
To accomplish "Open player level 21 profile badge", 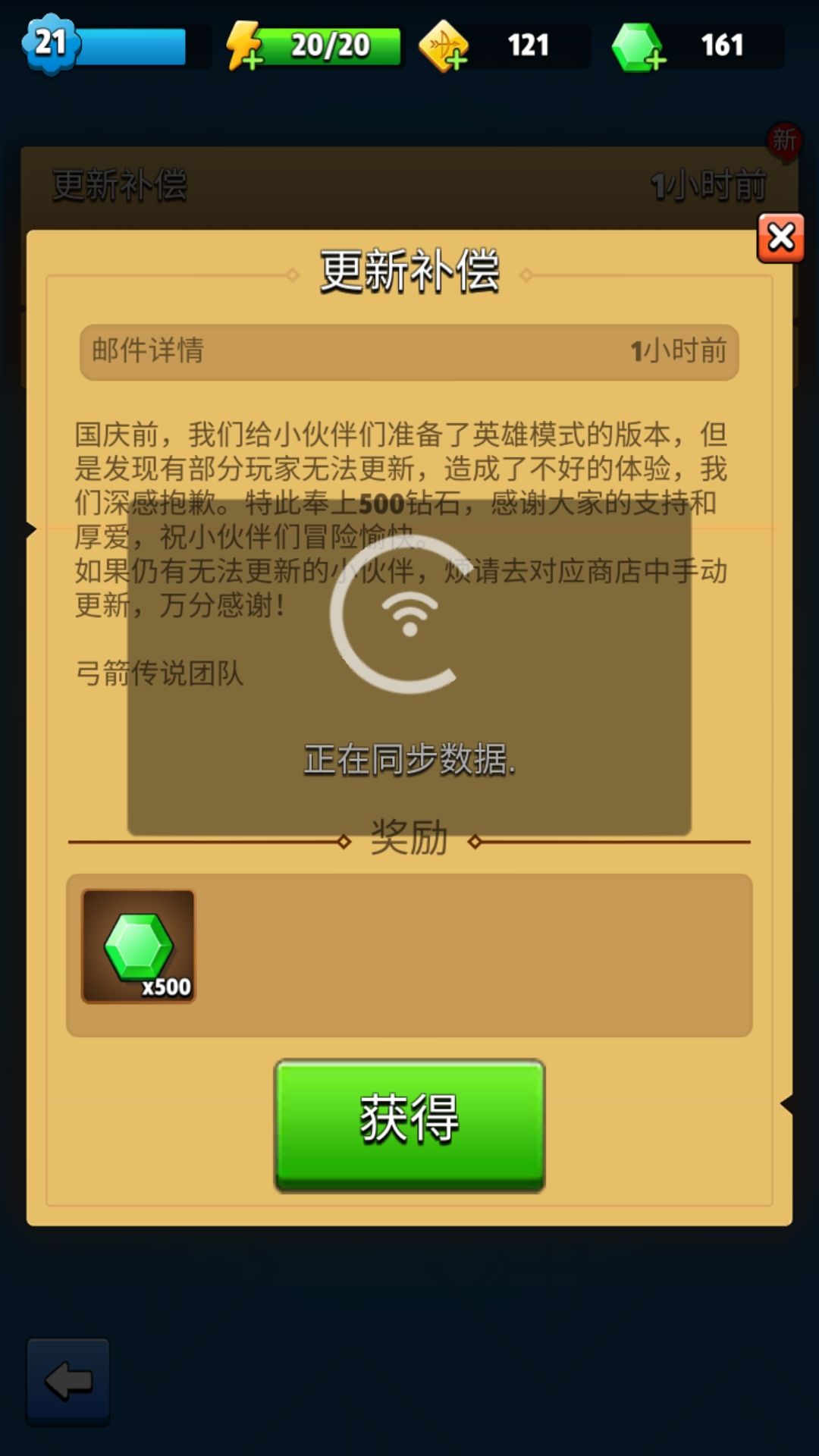I will [x=51, y=43].
